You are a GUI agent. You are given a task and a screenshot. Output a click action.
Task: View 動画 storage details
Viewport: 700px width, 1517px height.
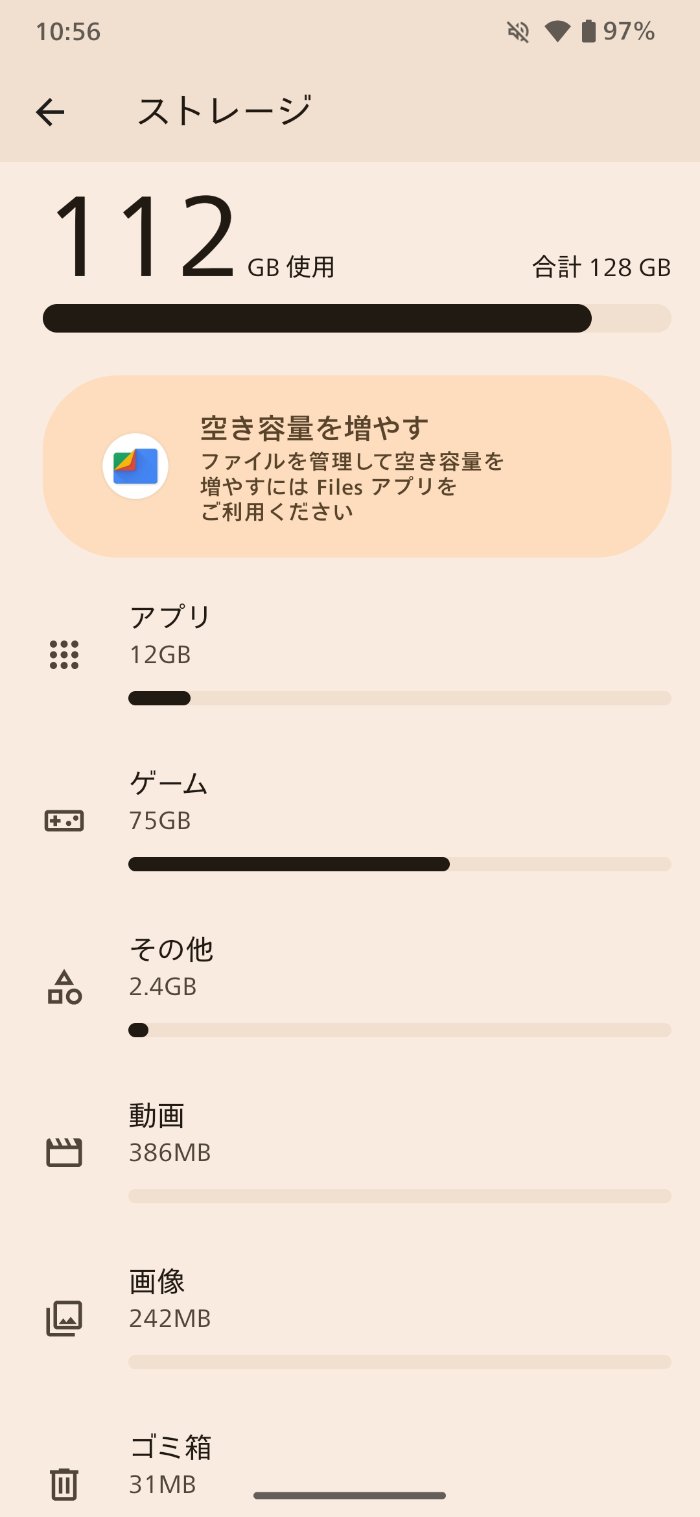[x=350, y=1153]
